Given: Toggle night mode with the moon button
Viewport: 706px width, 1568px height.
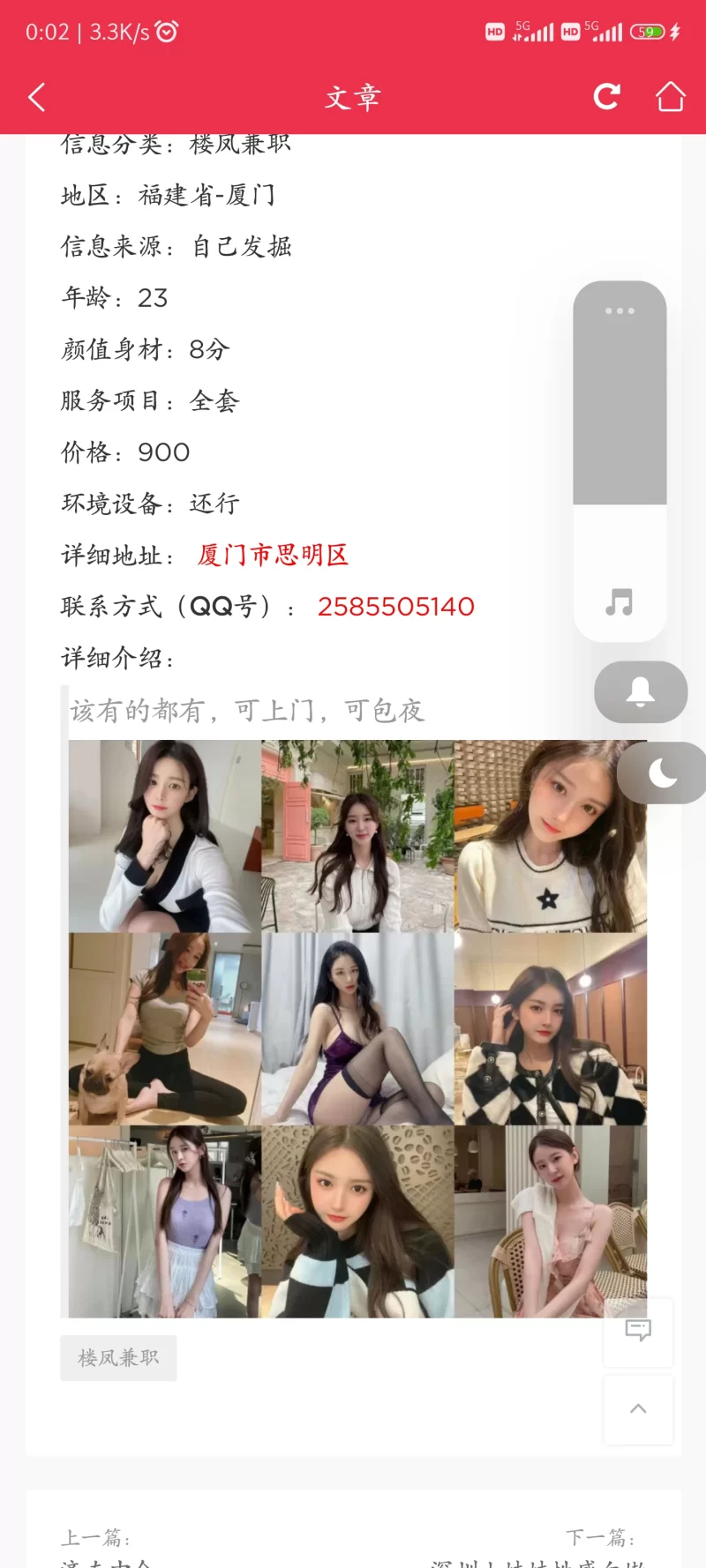Looking at the screenshot, I should click(x=662, y=773).
